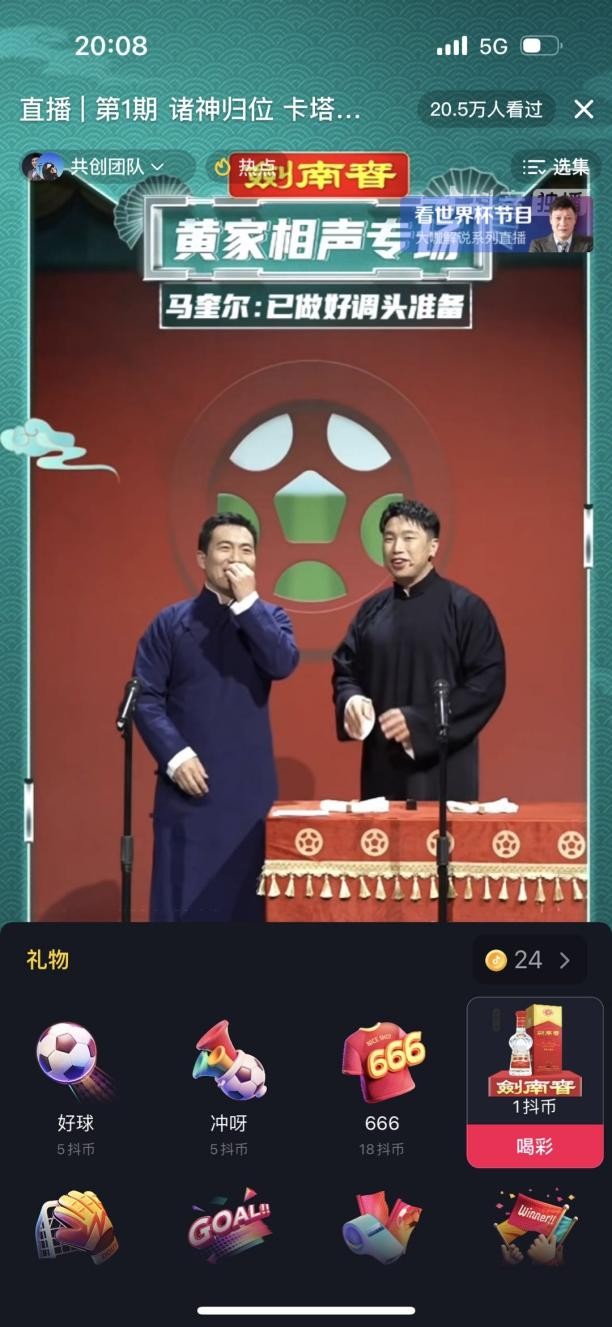Open the 选集 episode list
This screenshot has height=1327, width=612.
556,167
